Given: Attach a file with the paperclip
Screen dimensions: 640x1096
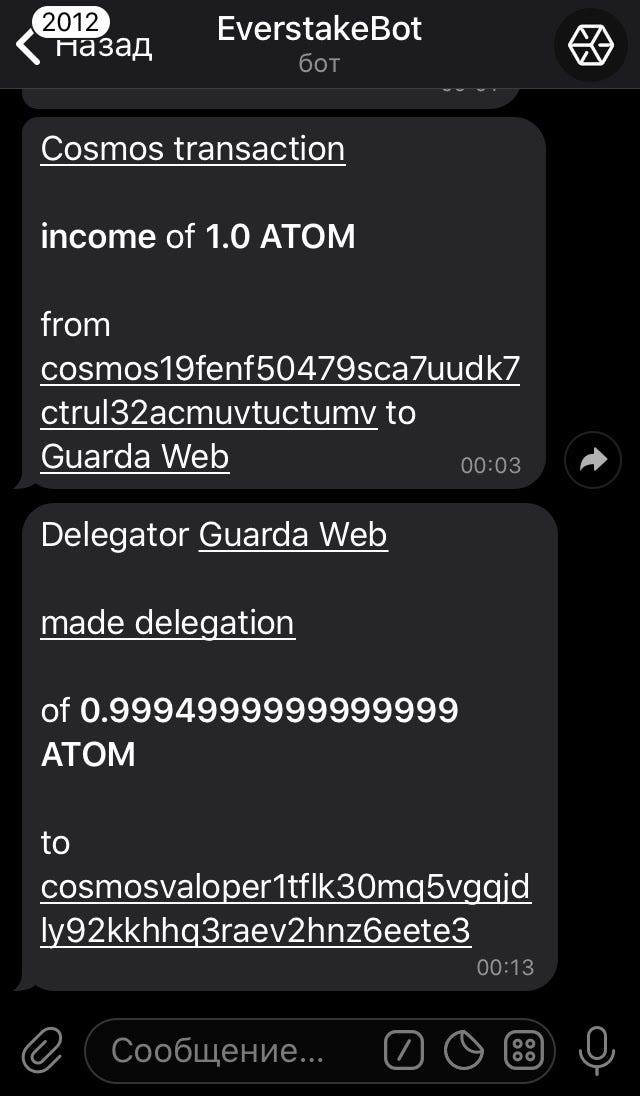Looking at the screenshot, I should tap(42, 1050).
